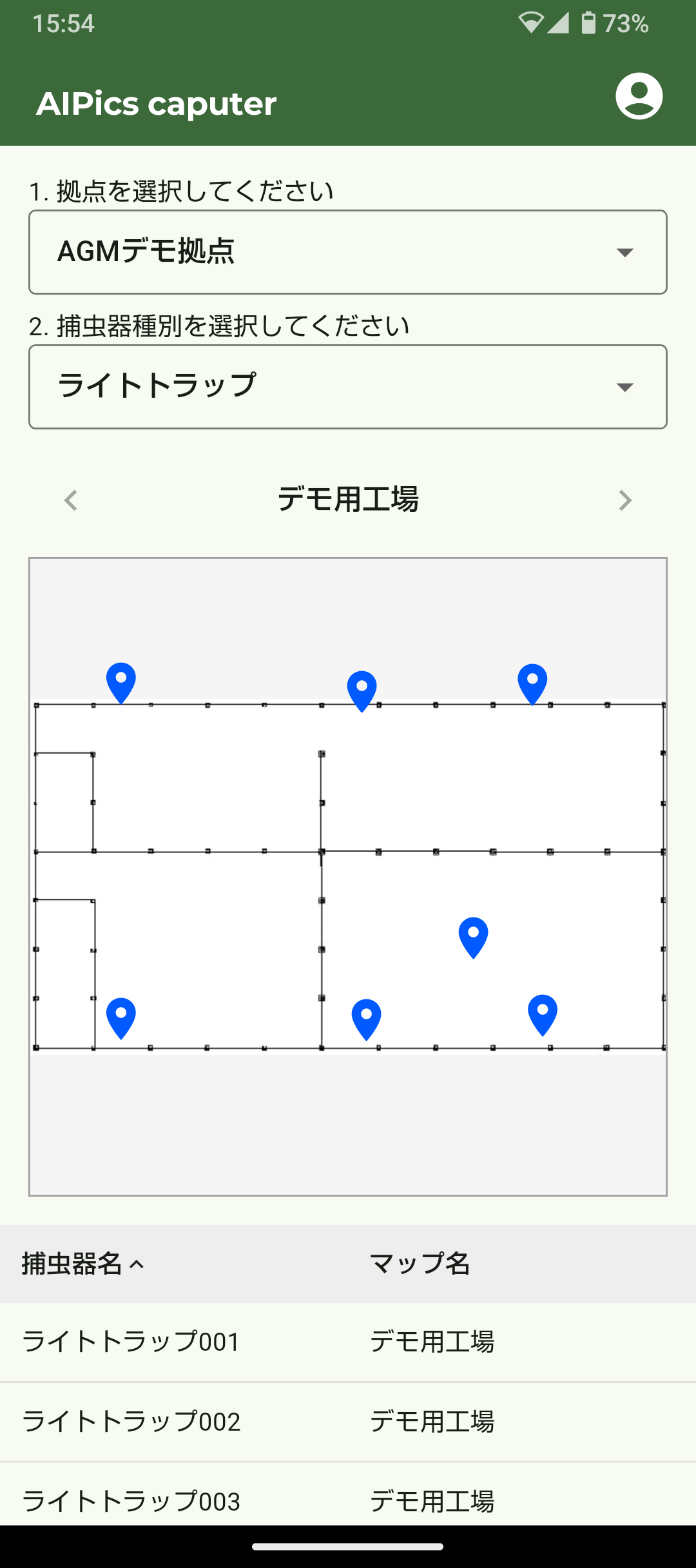
Task: Tap the bottom-center map pin
Action: coord(366,1017)
